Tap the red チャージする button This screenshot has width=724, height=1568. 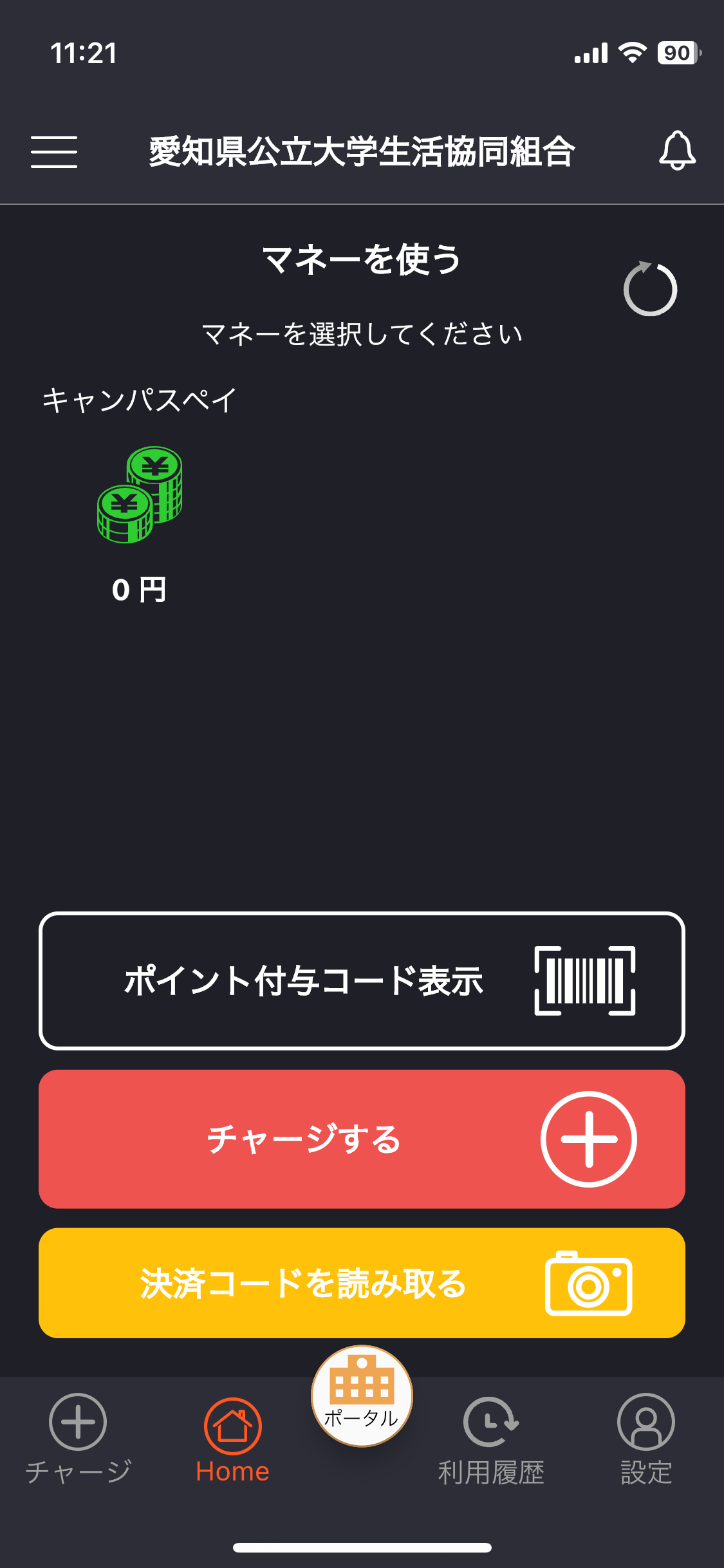(x=362, y=1139)
